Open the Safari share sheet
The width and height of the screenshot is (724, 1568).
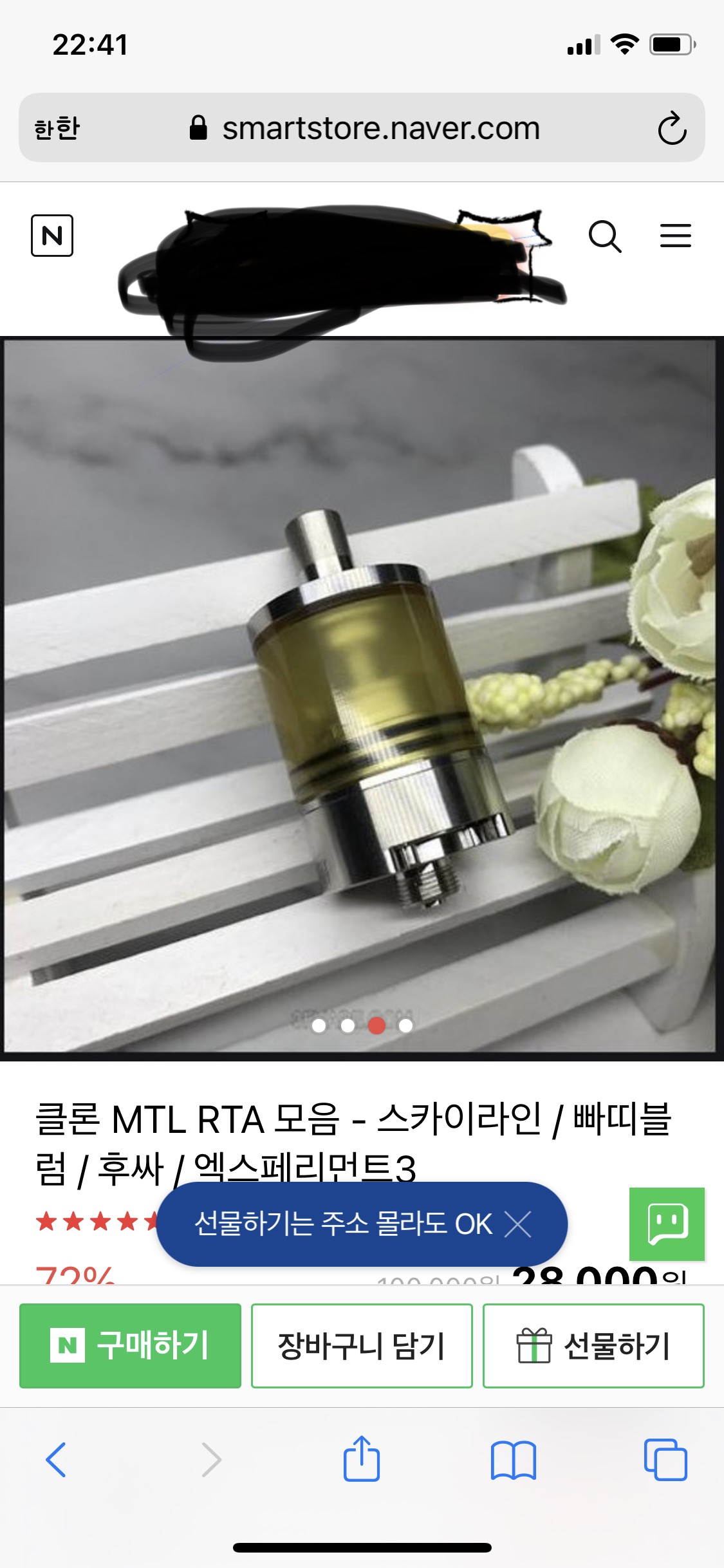pyautogui.click(x=362, y=1459)
